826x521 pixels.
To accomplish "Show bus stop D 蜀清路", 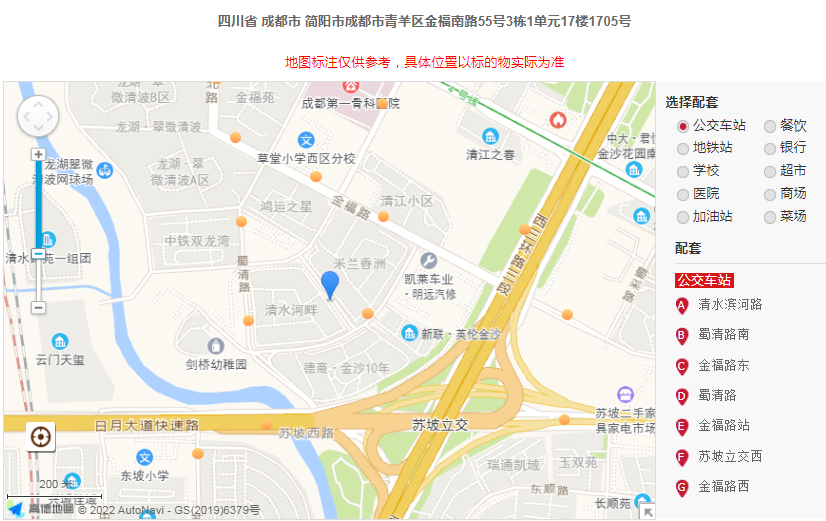I will pyautogui.click(x=717, y=396).
